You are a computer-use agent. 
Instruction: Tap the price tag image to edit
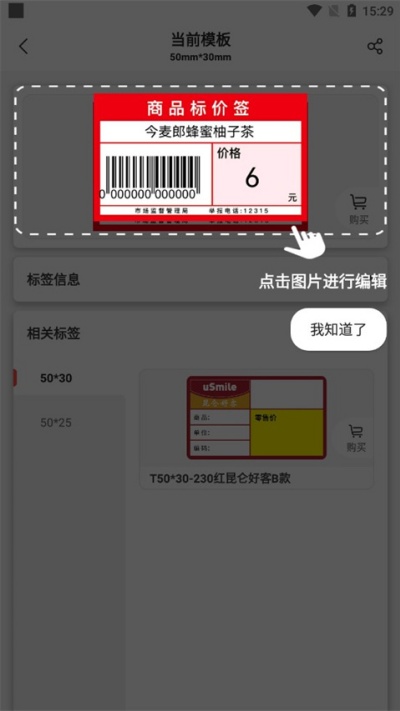click(x=200, y=159)
